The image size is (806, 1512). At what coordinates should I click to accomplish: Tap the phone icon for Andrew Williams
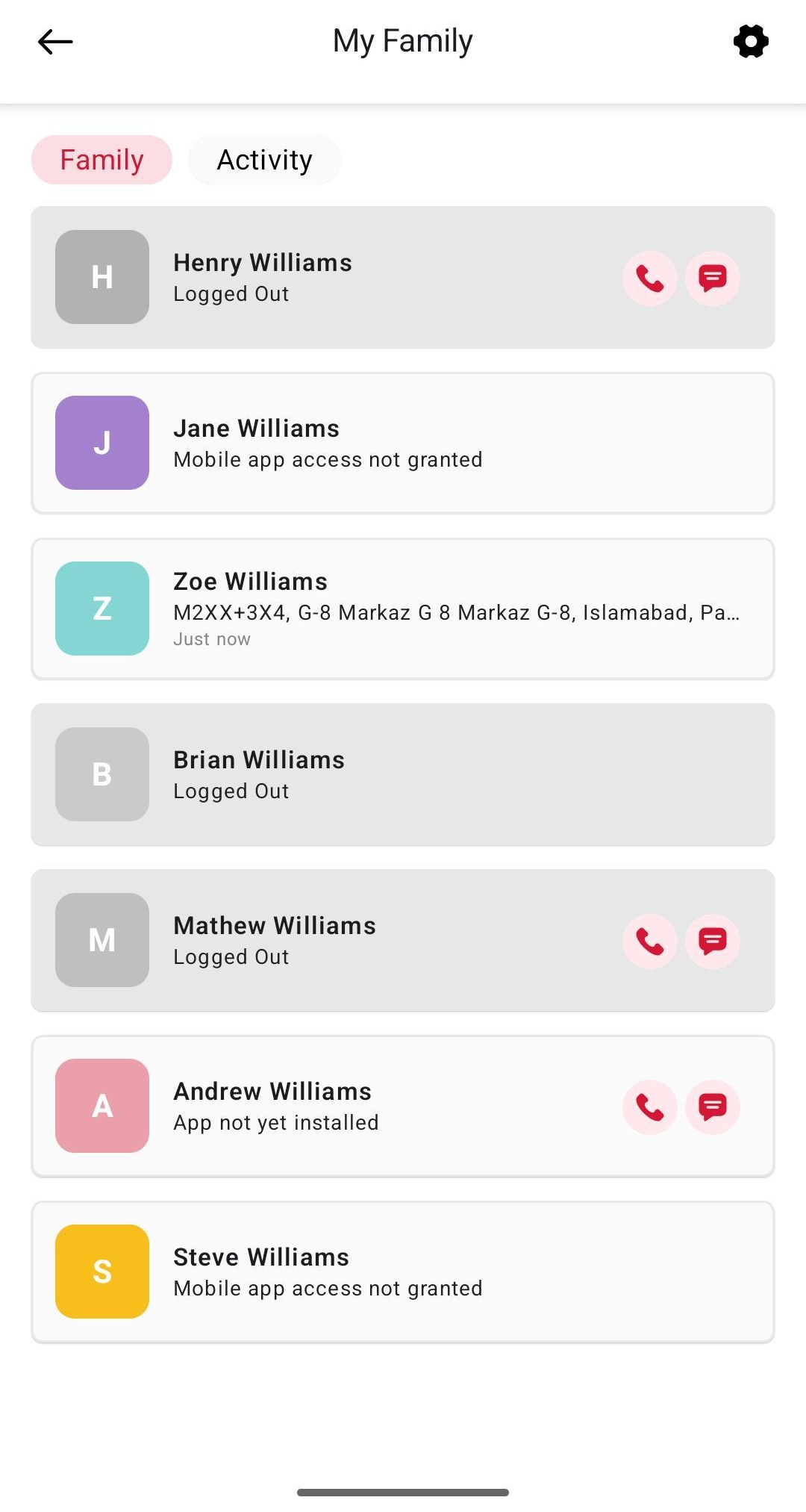(650, 1107)
